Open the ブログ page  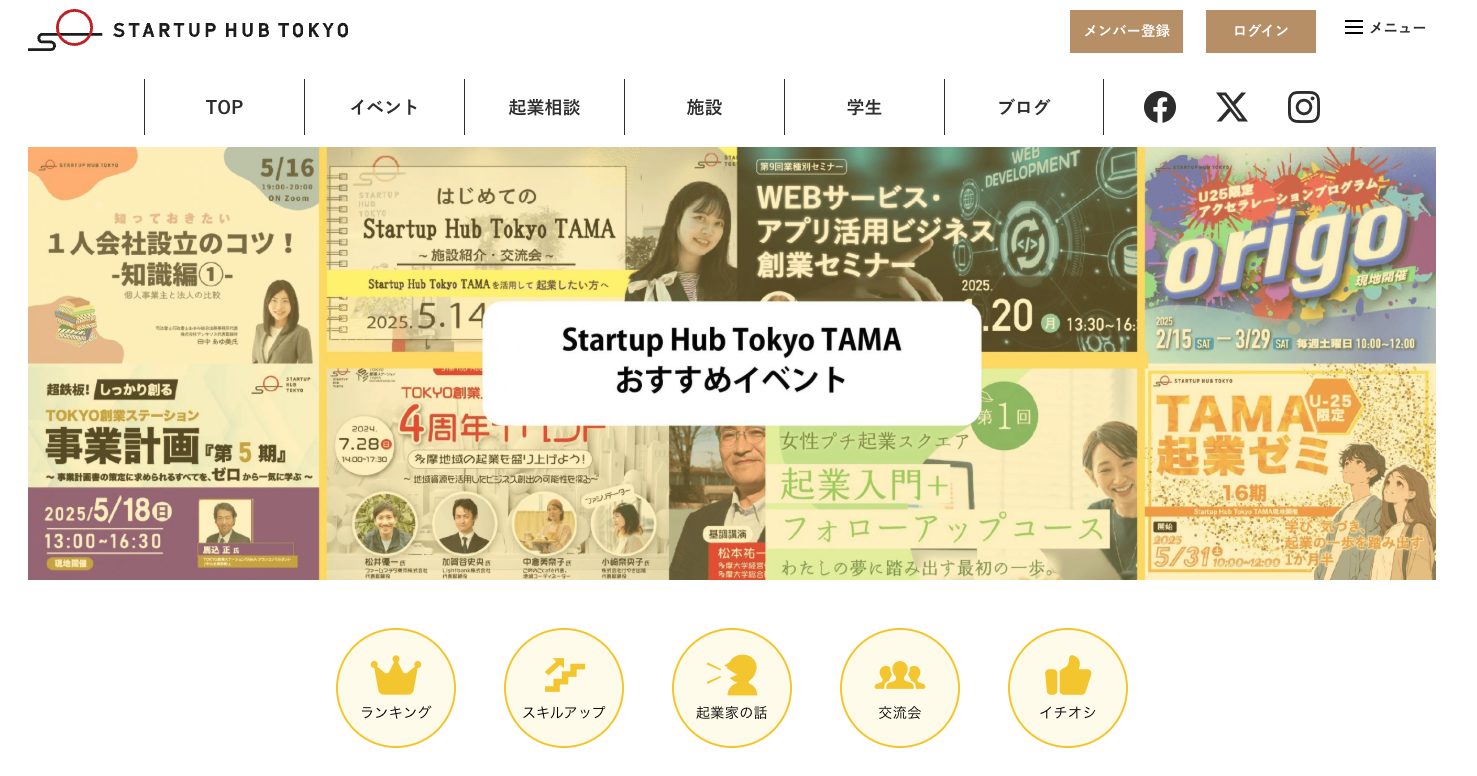[x=1024, y=107]
